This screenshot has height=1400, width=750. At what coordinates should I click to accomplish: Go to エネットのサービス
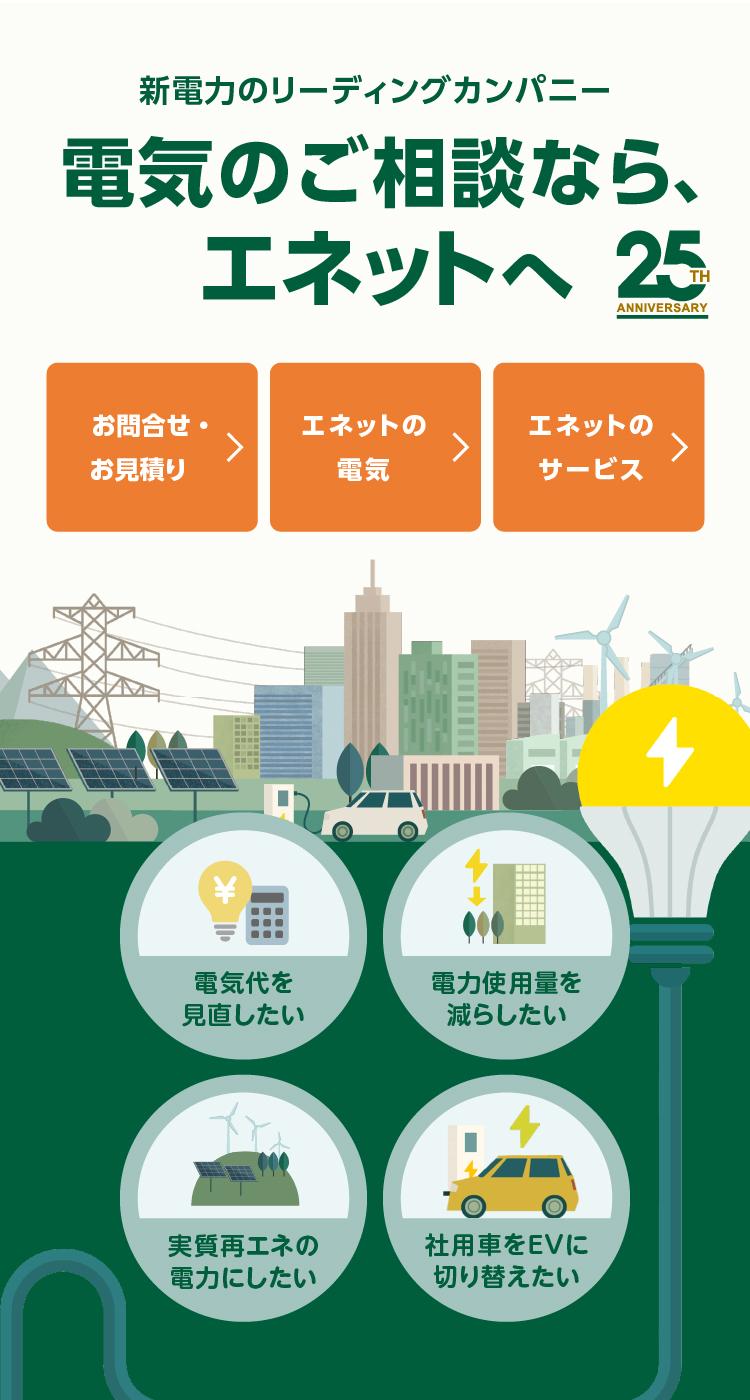tap(598, 447)
